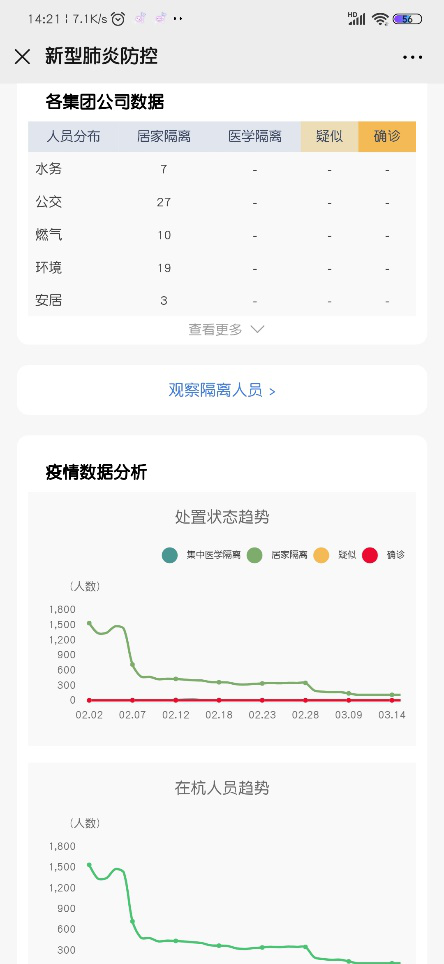444x964 pixels.
Task: Open the three-dot overflow menu
Action: tap(413, 57)
